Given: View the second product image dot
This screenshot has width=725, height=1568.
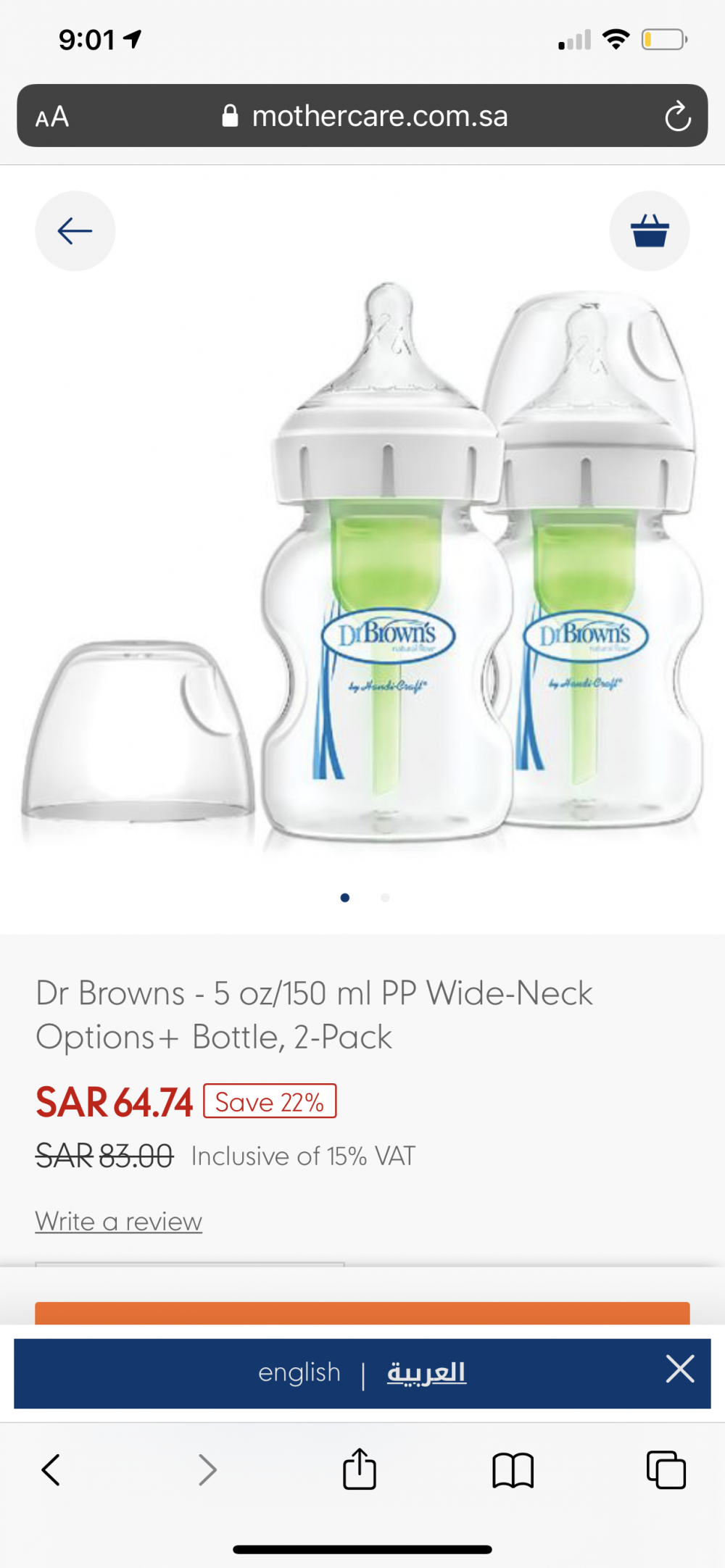Looking at the screenshot, I should pyautogui.click(x=385, y=898).
